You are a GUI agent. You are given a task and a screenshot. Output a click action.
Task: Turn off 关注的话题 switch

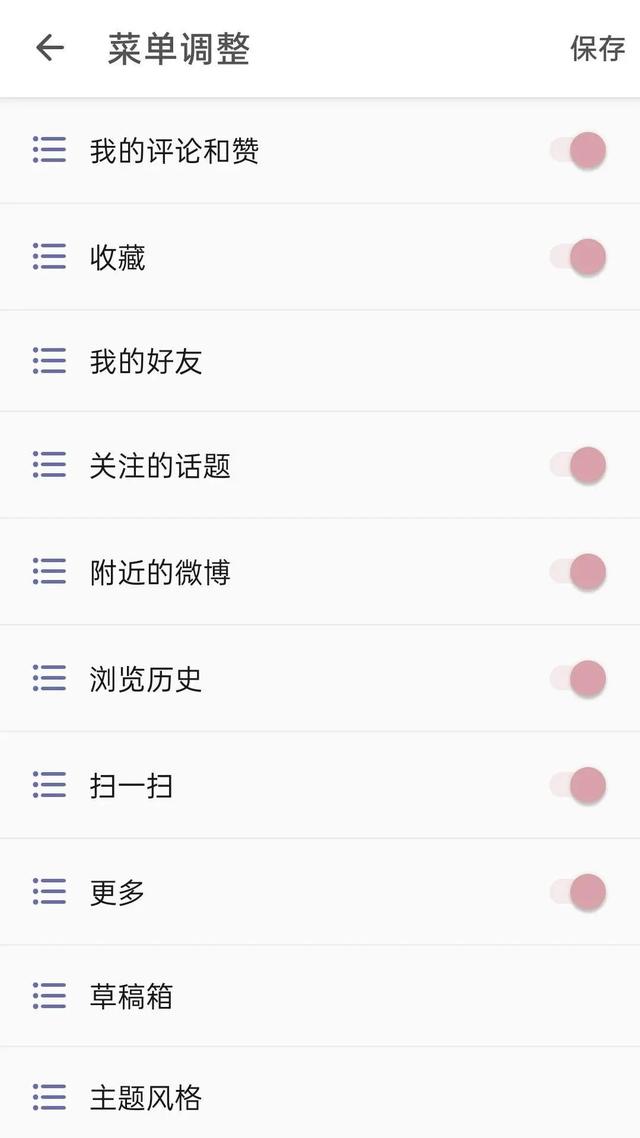[x=579, y=465]
